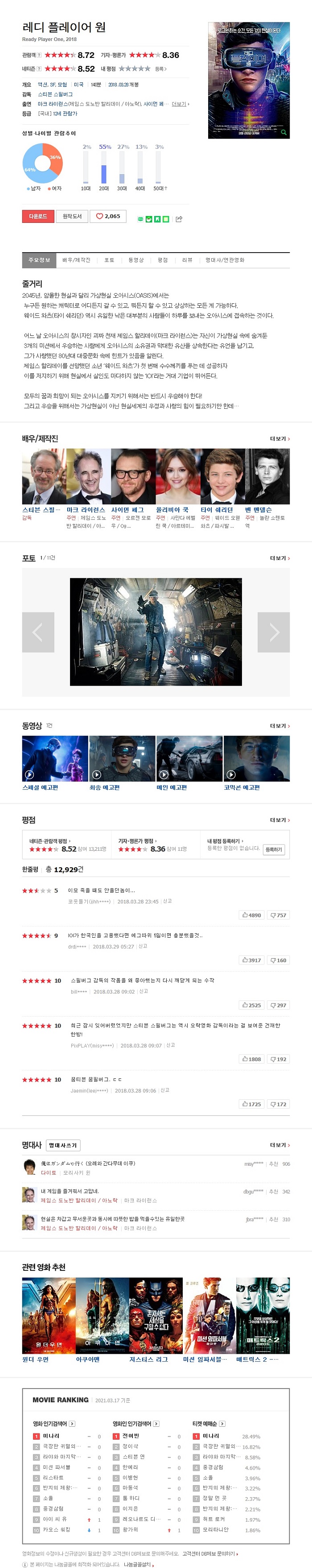Show the previous photo in gallery
Image resolution: width=312 pixels, height=1568 pixels.
38,632
